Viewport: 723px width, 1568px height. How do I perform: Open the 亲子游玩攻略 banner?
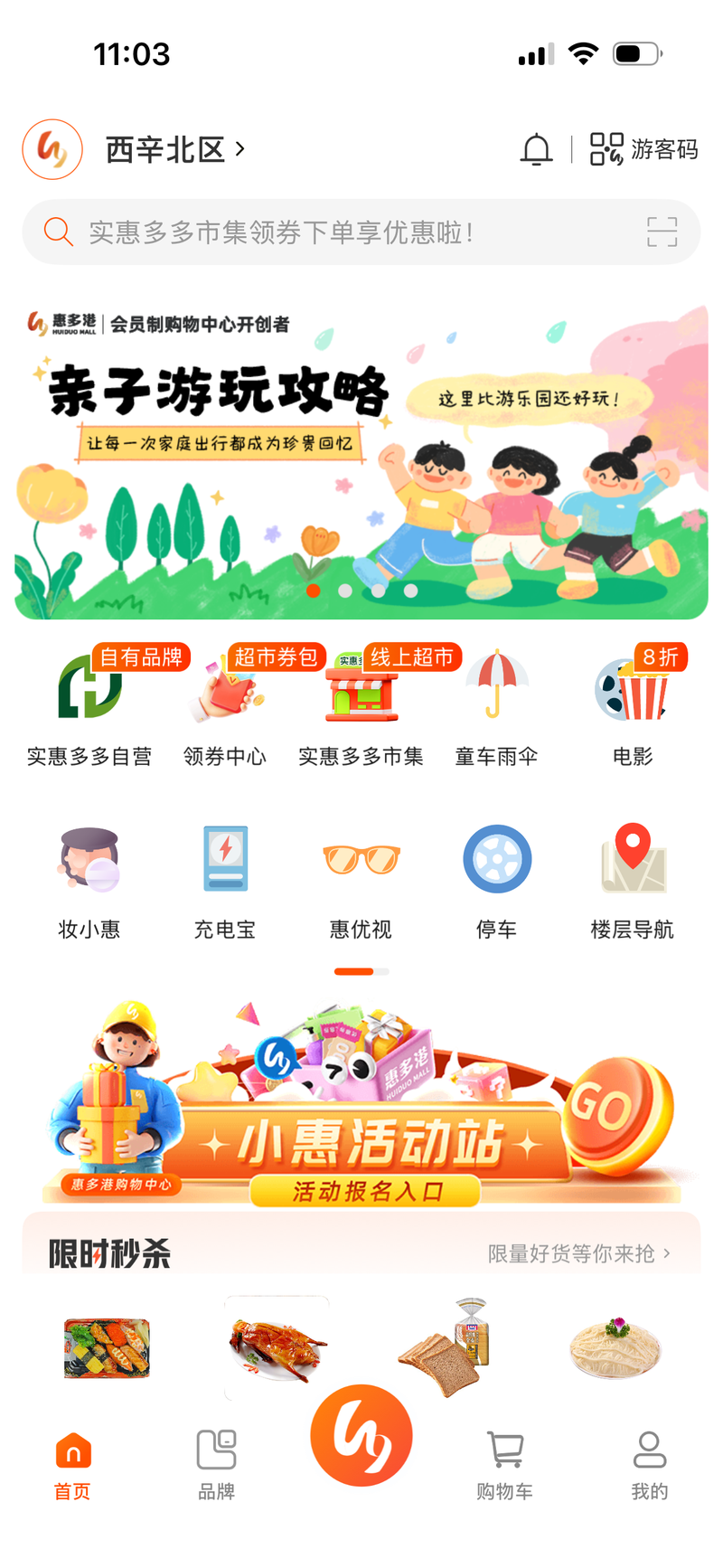click(361, 461)
